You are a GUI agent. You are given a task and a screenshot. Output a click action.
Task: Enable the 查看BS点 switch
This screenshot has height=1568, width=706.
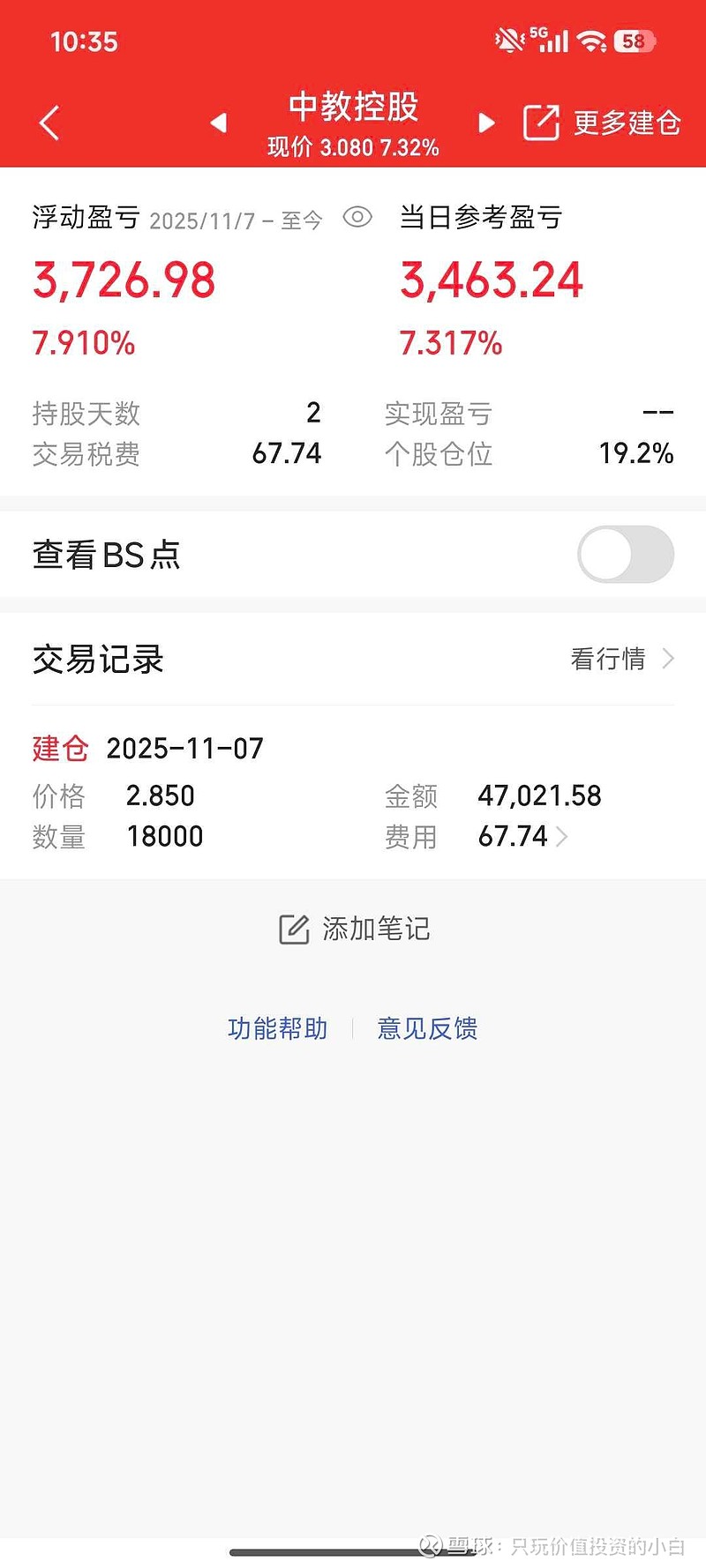click(x=626, y=555)
